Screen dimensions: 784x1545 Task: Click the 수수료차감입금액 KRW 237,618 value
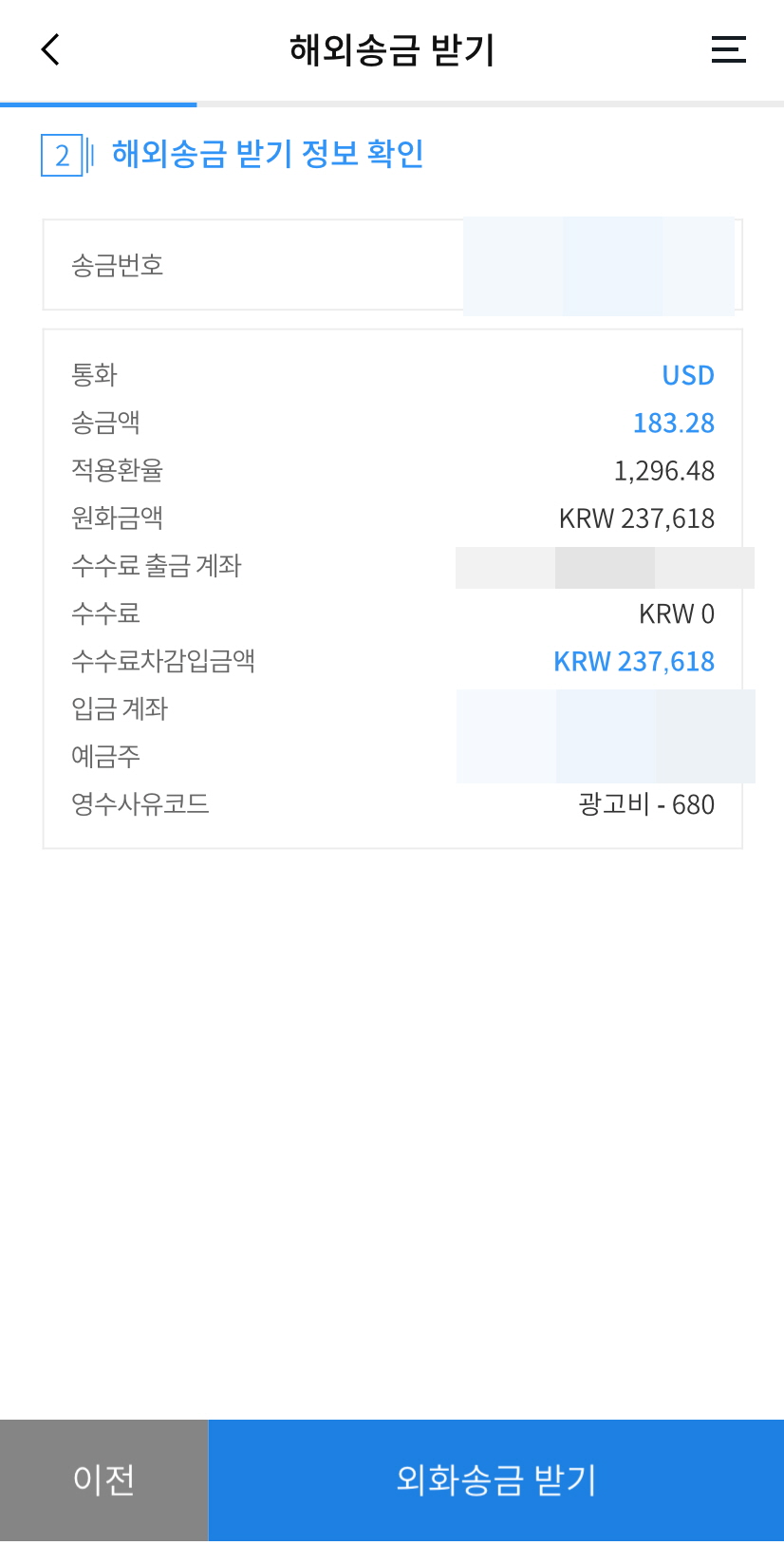tap(633, 662)
